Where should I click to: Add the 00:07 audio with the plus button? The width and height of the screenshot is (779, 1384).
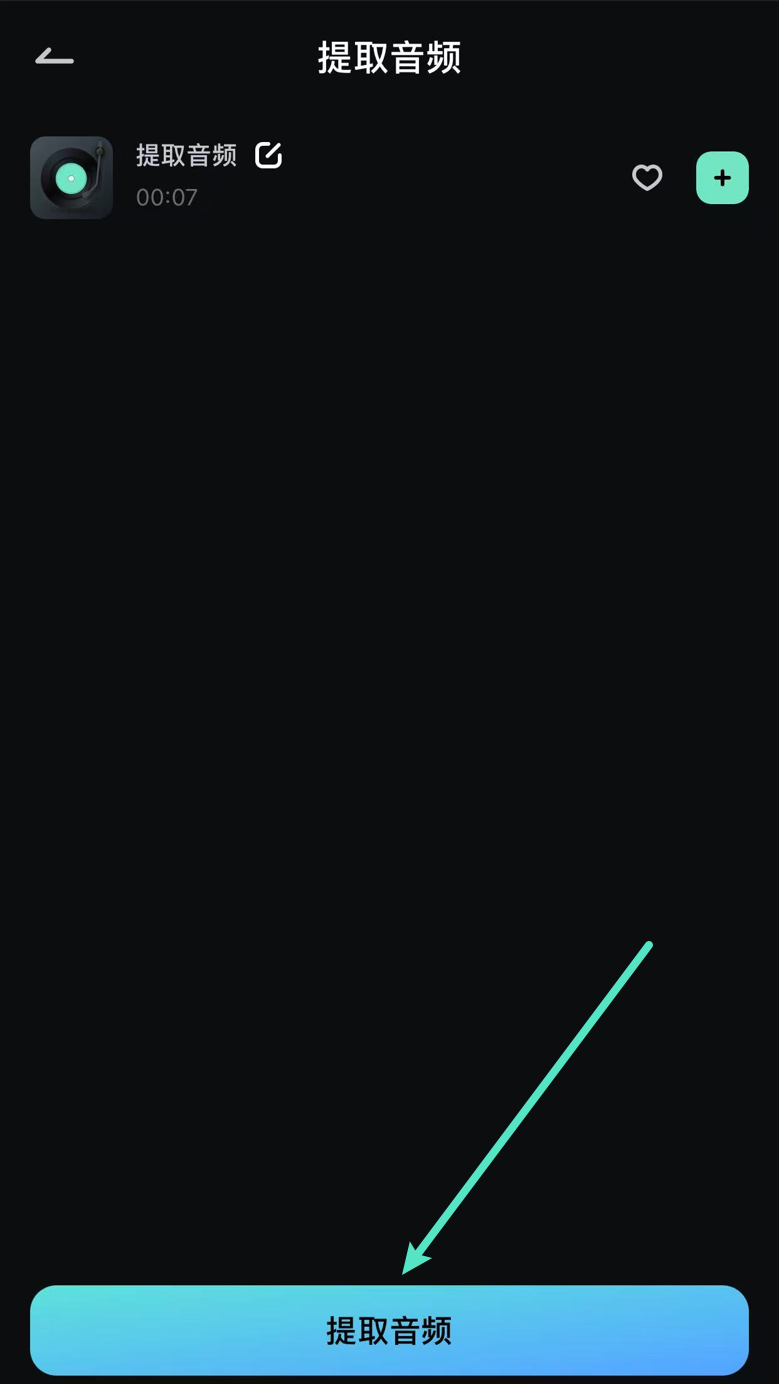(x=722, y=178)
